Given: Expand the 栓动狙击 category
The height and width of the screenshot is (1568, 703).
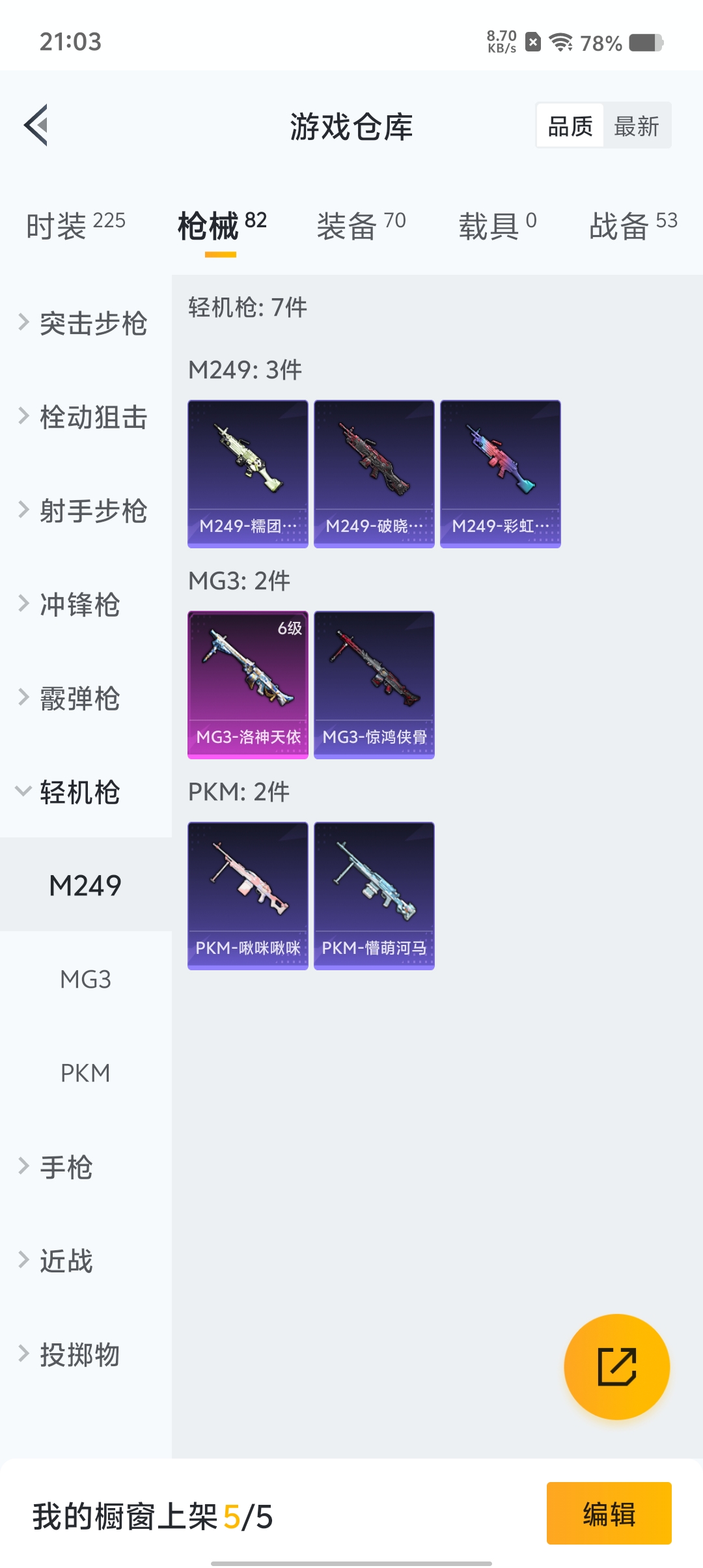Looking at the screenshot, I should 85,417.
